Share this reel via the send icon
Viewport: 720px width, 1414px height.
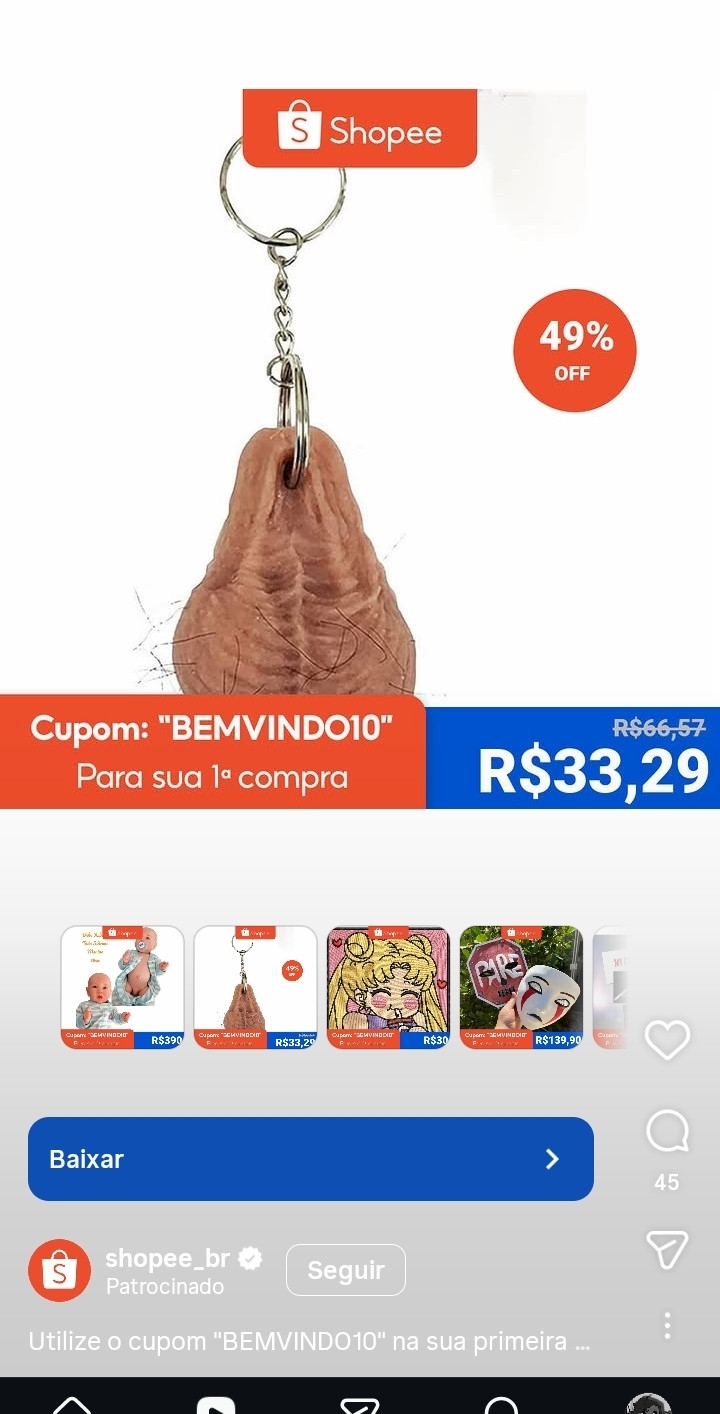point(667,1249)
